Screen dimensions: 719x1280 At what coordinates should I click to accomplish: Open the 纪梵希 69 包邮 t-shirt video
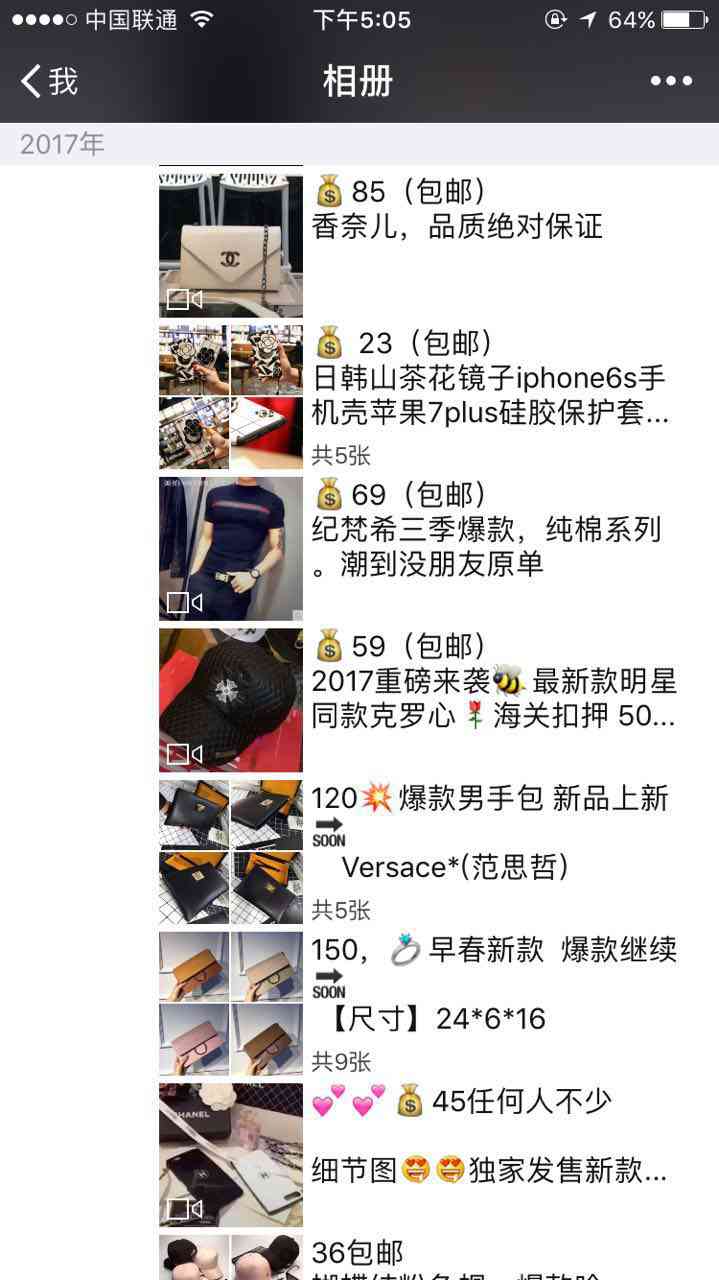231,548
